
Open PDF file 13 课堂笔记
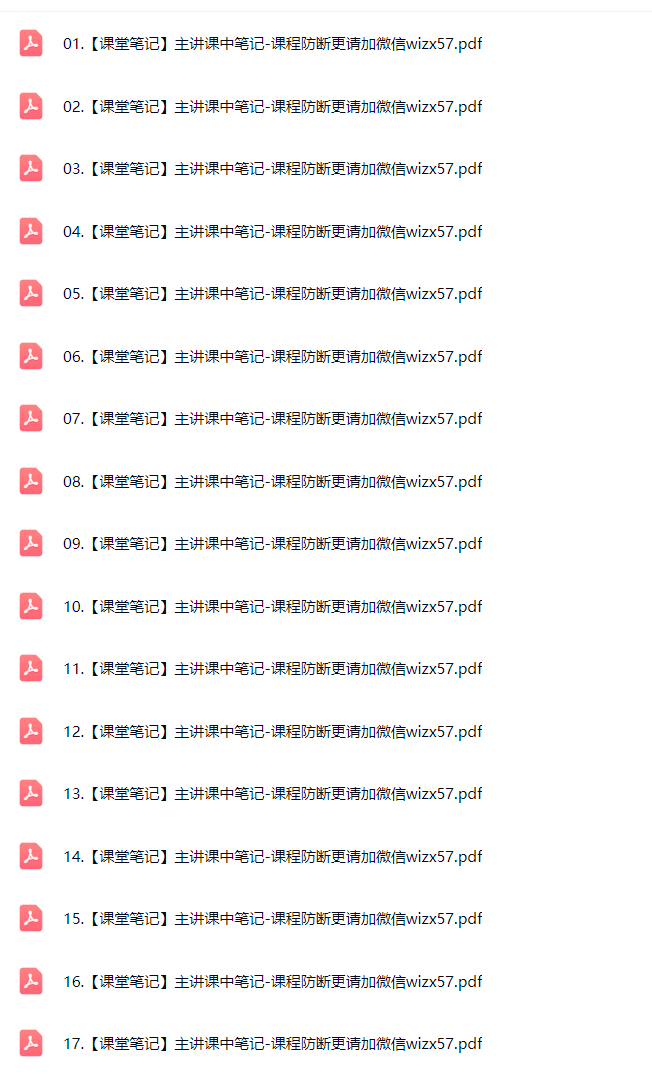click(x=272, y=794)
